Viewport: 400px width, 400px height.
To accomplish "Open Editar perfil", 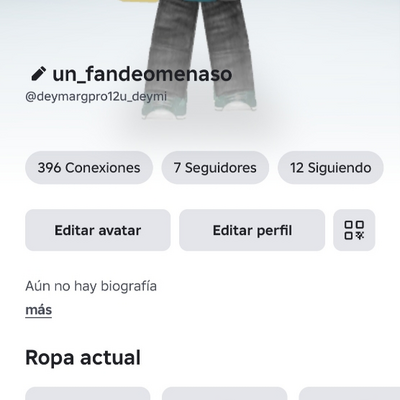I will 252,230.
